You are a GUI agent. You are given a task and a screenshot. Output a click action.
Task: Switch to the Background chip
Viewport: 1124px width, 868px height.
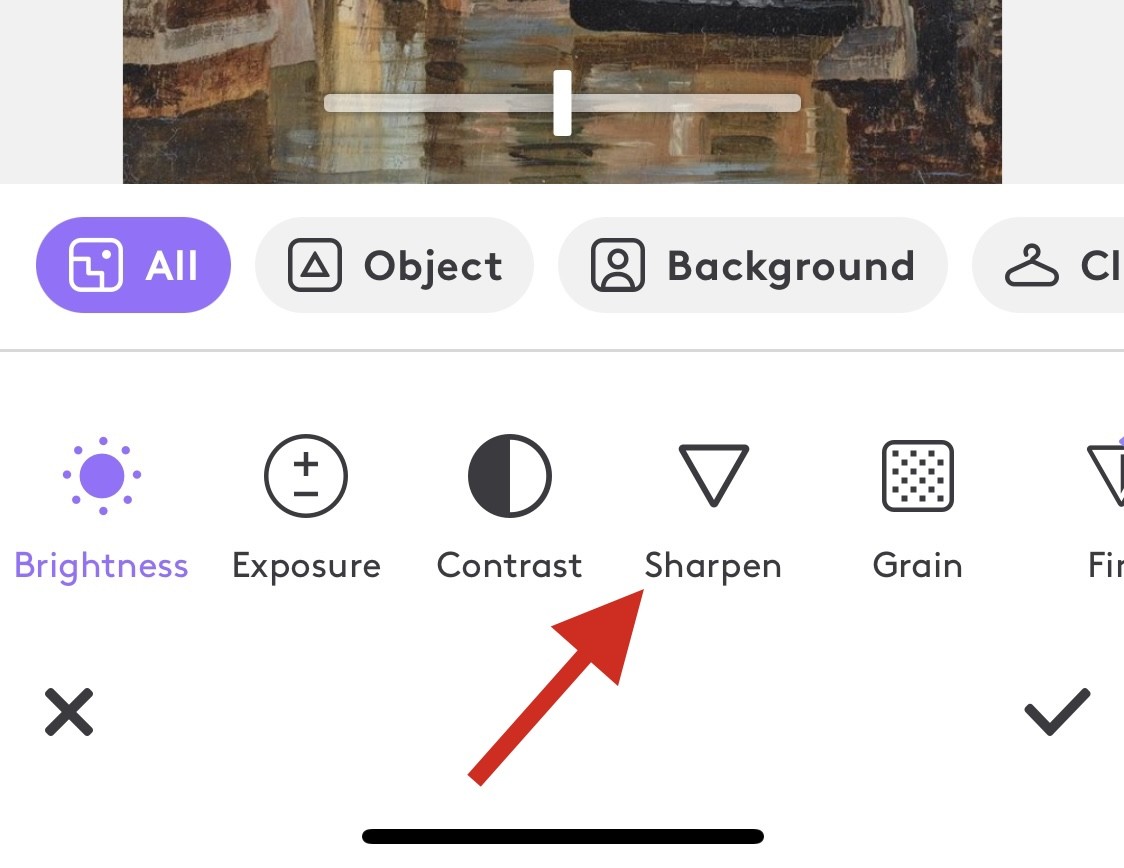pyautogui.click(x=752, y=266)
